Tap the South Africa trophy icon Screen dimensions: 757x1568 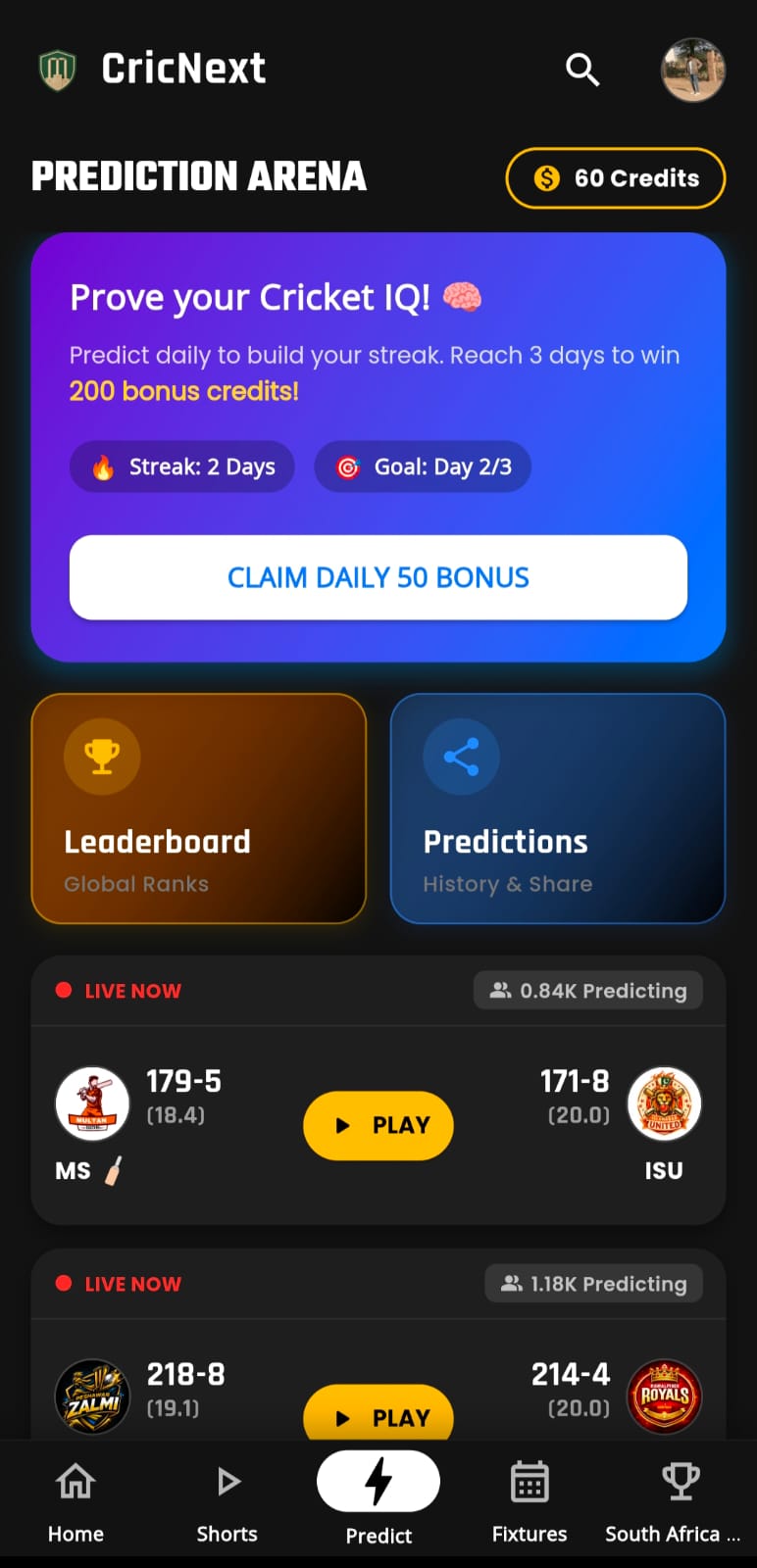[681, 1481]
